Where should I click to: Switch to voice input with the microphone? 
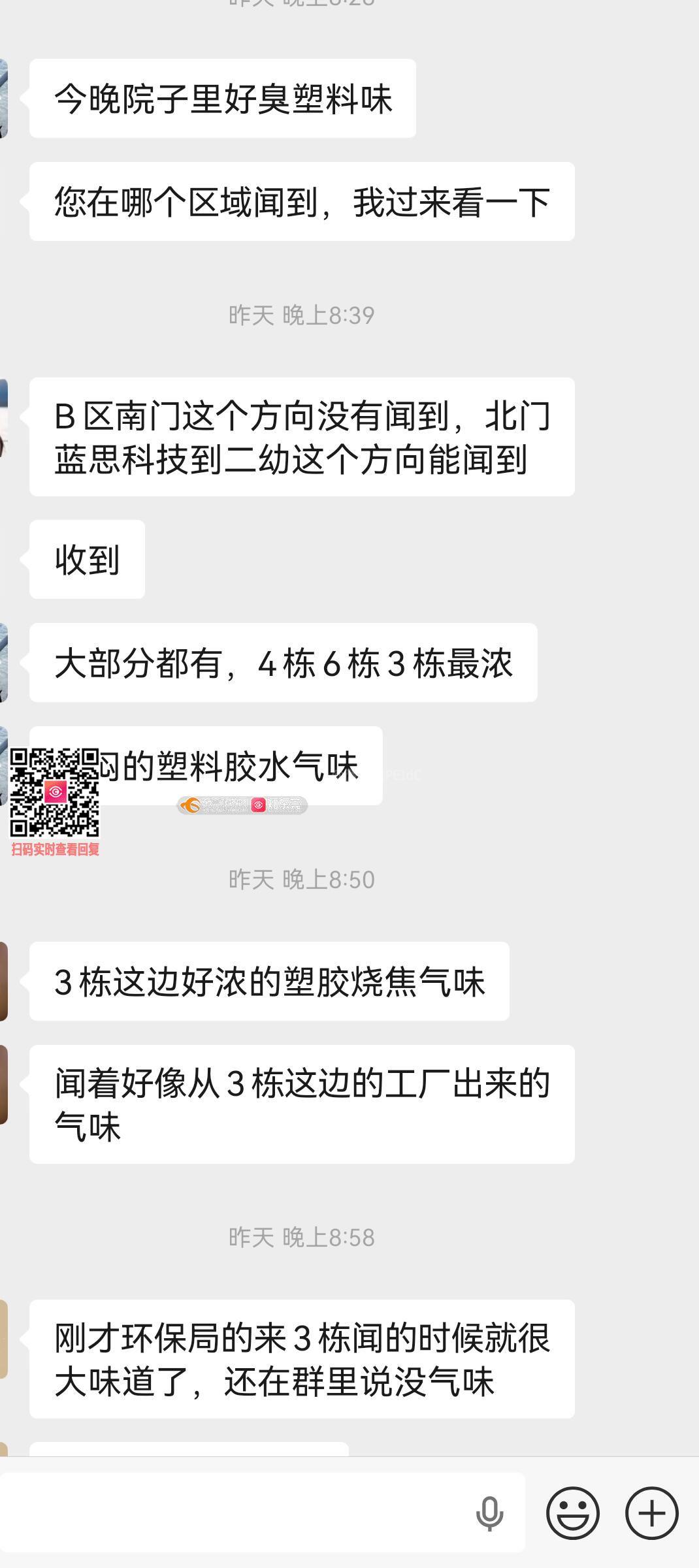pos(490,1513)
